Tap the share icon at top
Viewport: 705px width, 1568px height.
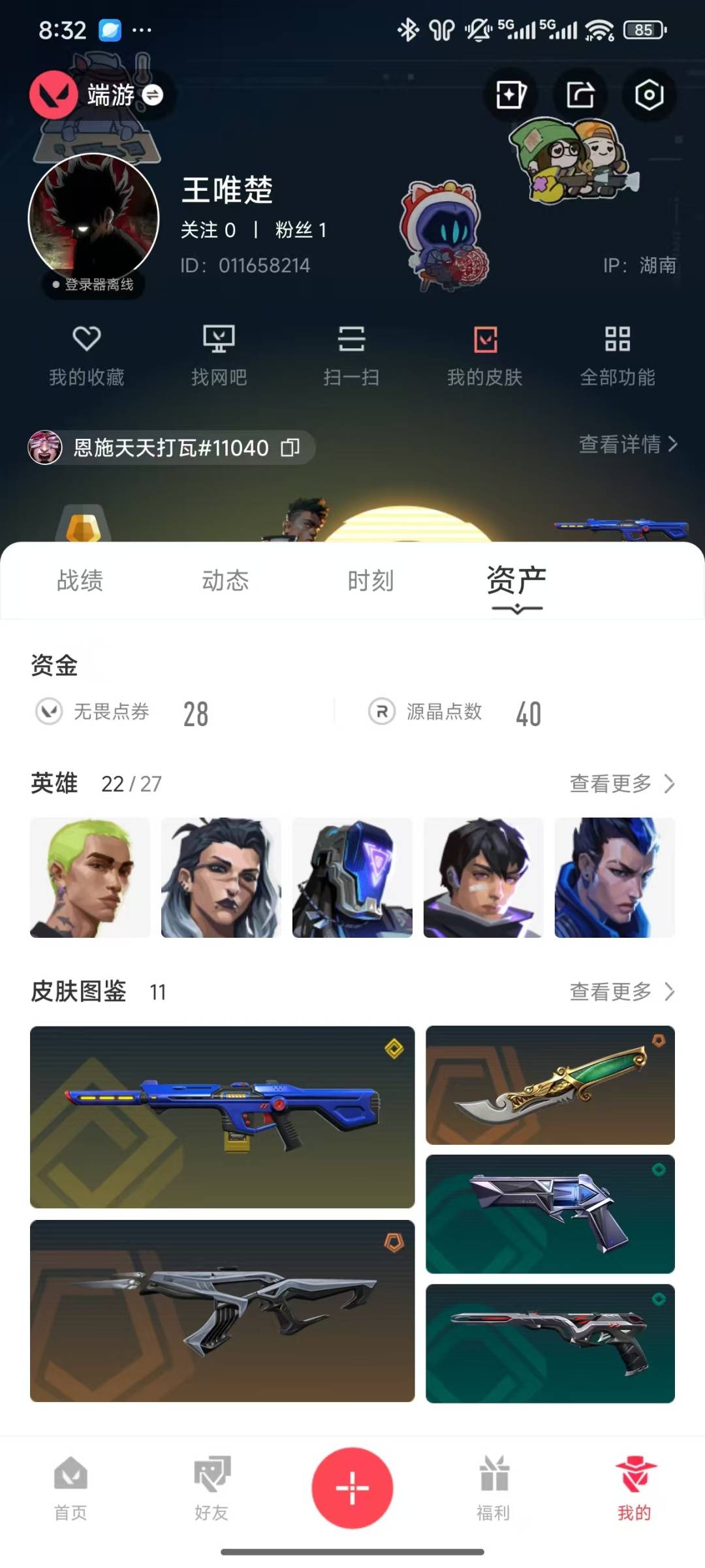(x=580, y=95)
